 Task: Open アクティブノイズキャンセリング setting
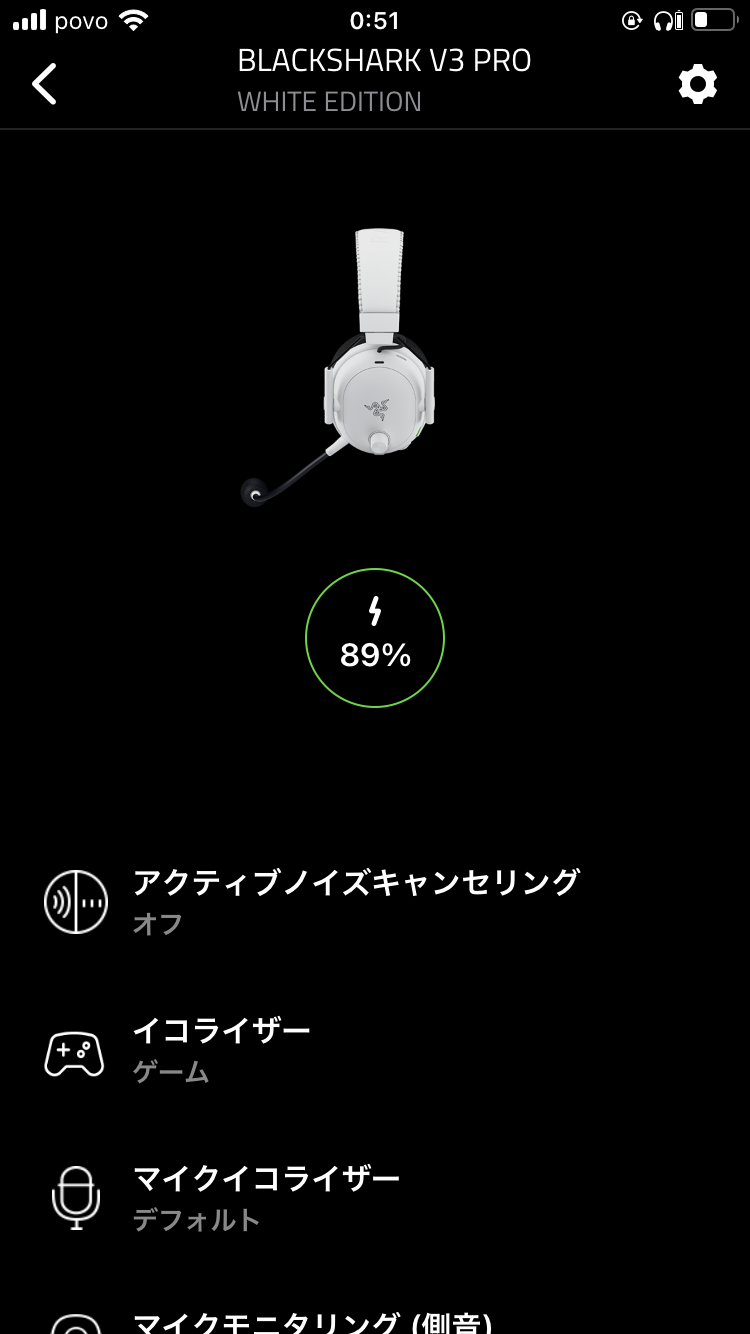pyautogui.click(x=375, y=902)
